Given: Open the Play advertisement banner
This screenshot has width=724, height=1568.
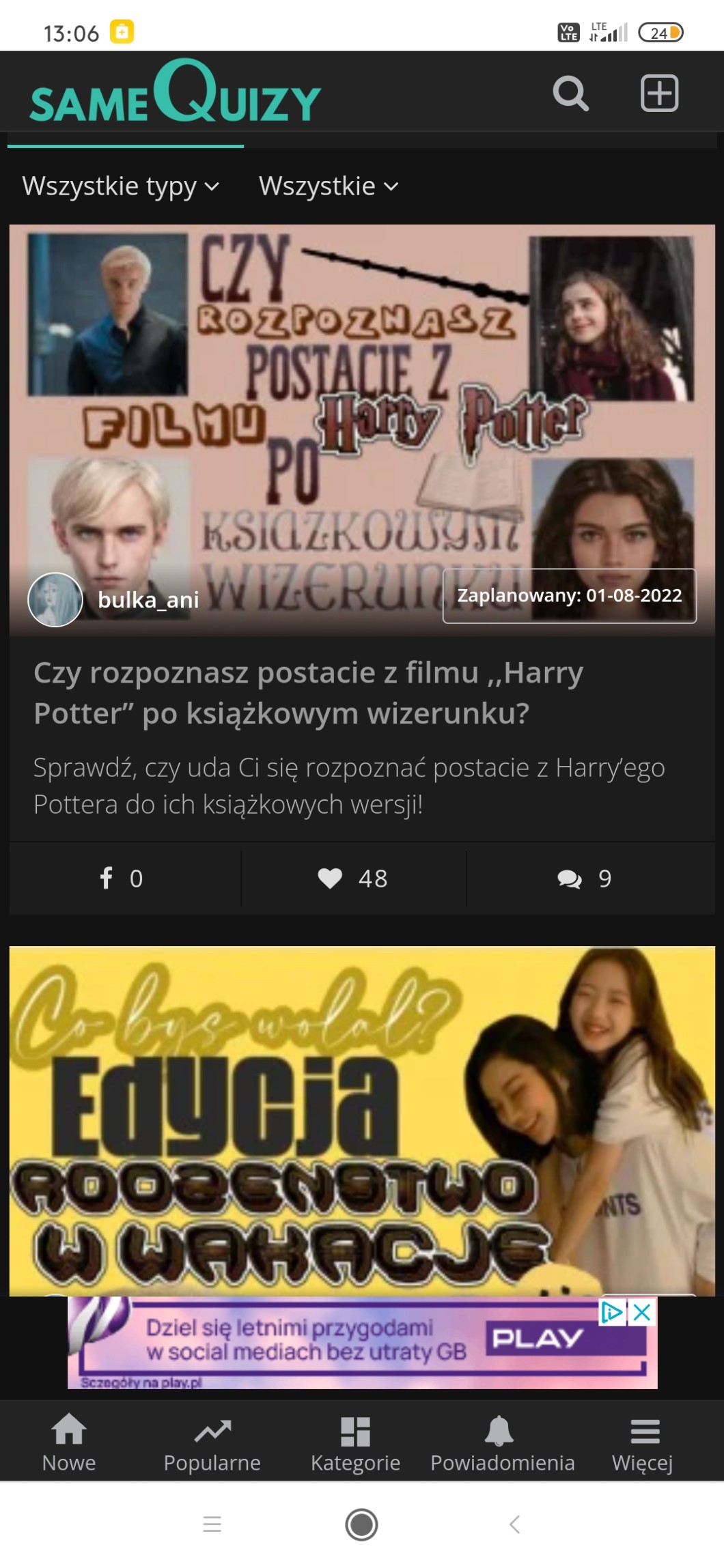Looking at the screenshot, I should (x=362, y=1343).
